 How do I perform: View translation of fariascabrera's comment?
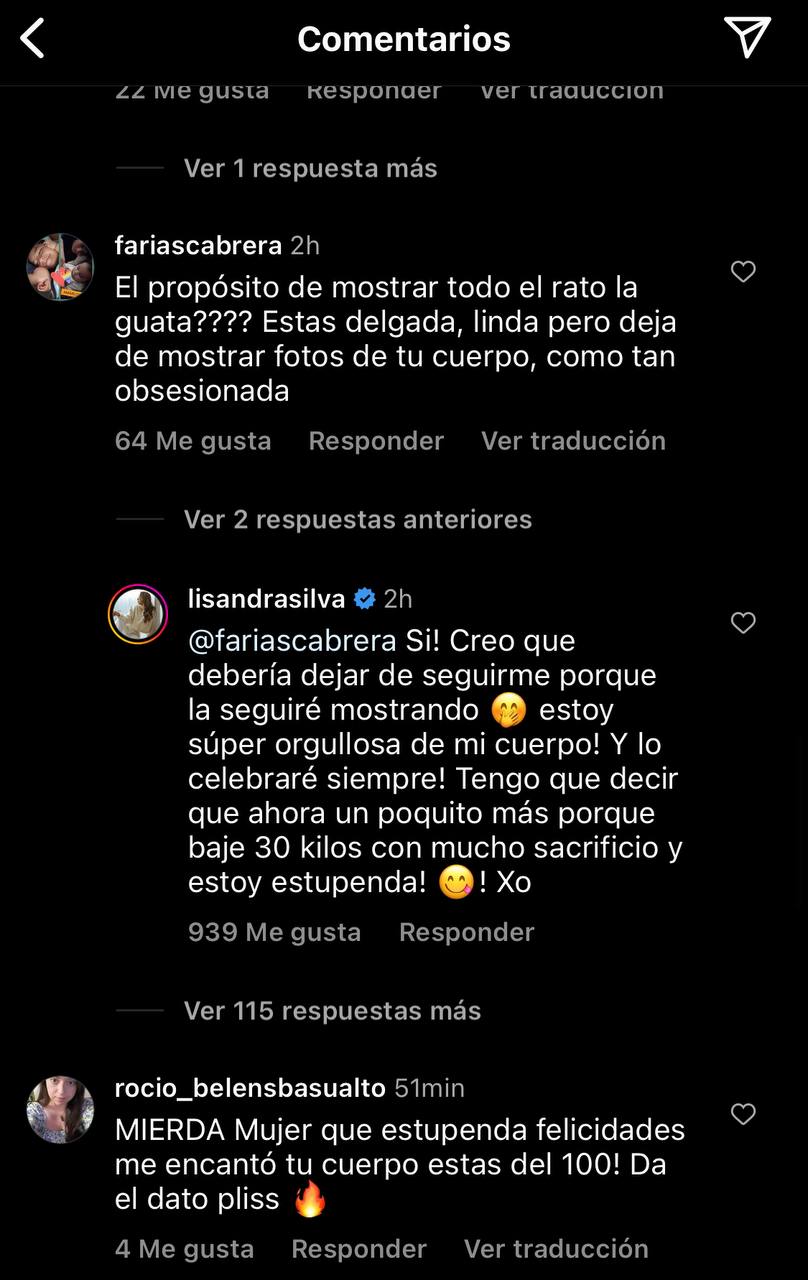click(573, 441)
